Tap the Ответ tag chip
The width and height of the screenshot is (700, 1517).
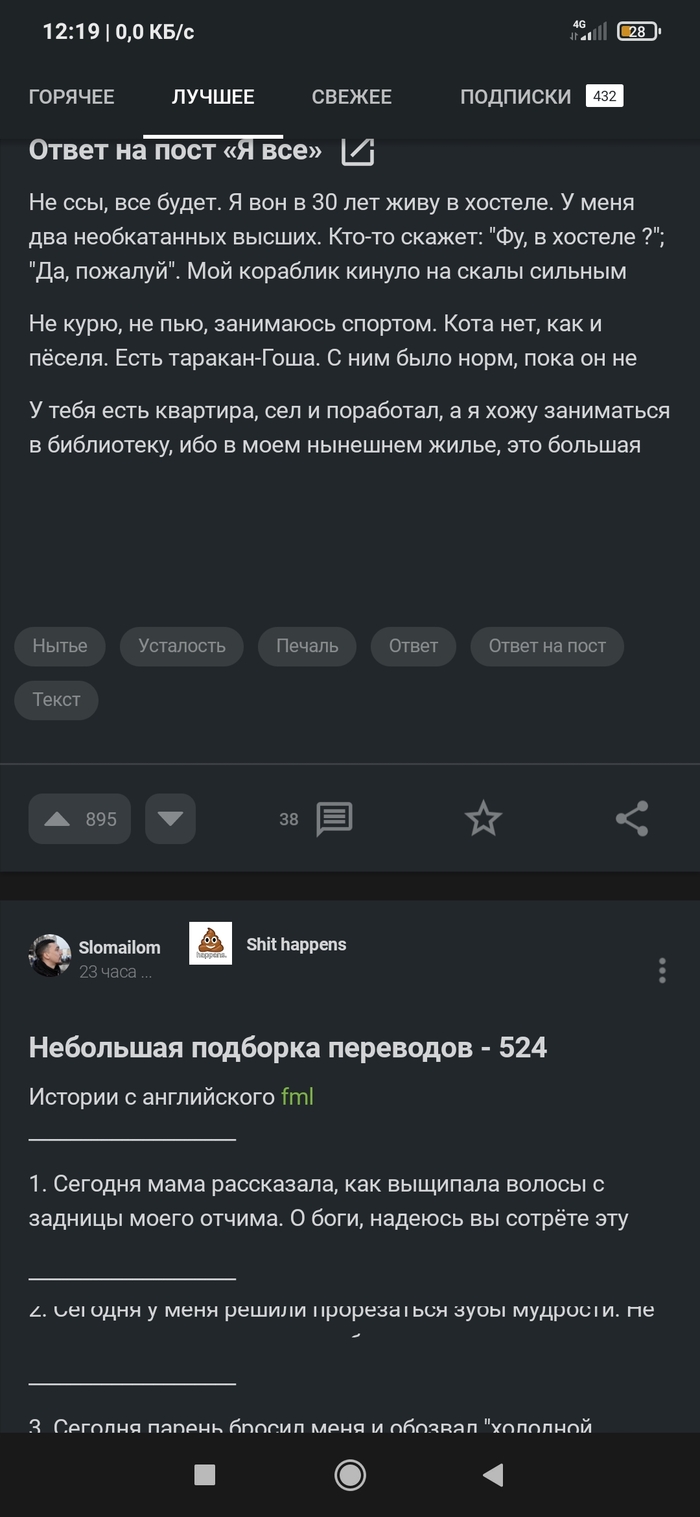point(413,646)
